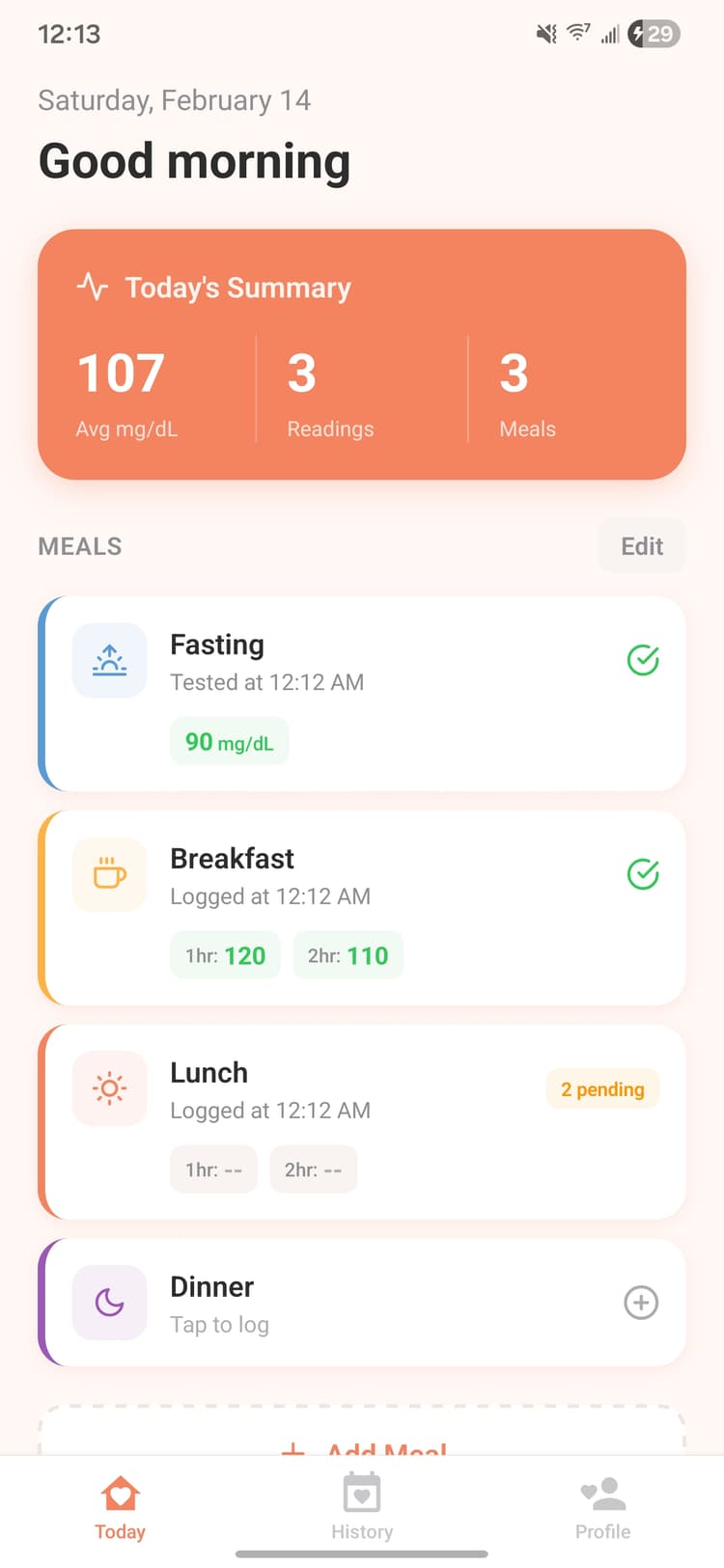Tap the green checkmark on Fasting
Screen dimensions: 724x1568
642,660
